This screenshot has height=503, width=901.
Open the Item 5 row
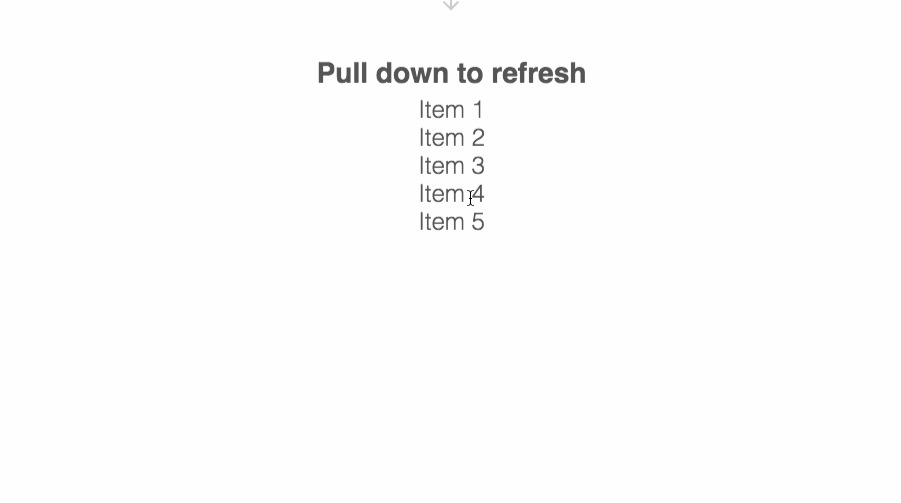451,222
